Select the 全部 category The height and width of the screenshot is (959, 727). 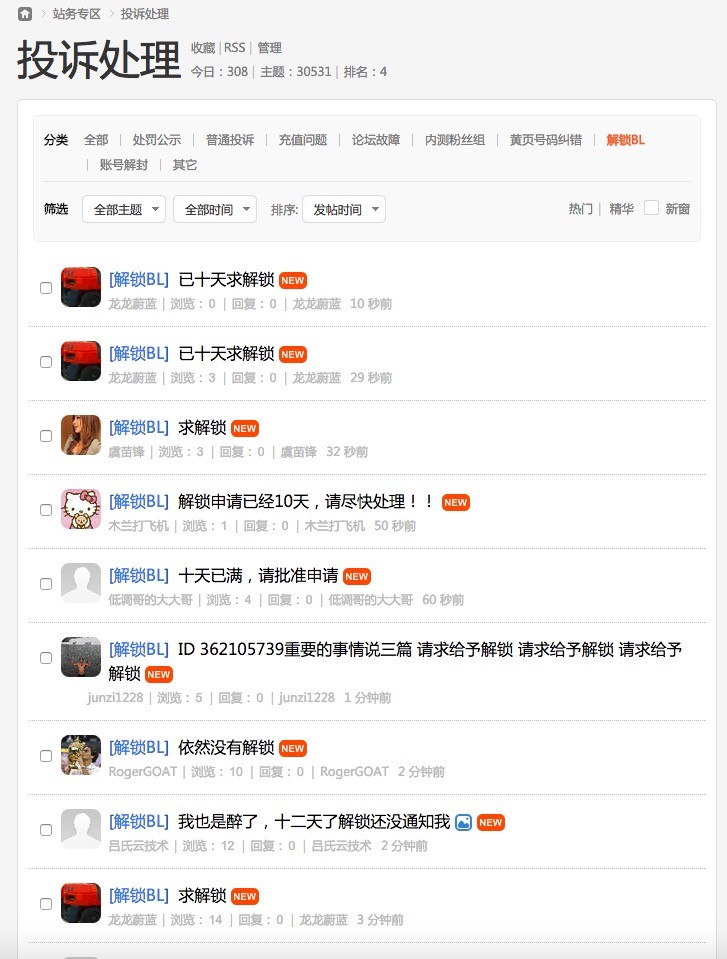coord(96,140)
